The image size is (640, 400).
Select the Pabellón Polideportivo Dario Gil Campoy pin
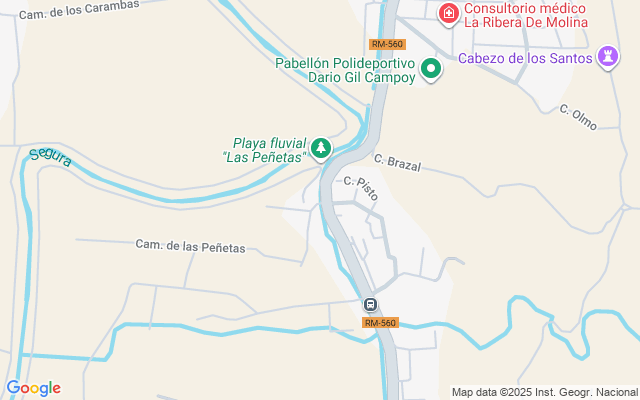coord(431,69)
